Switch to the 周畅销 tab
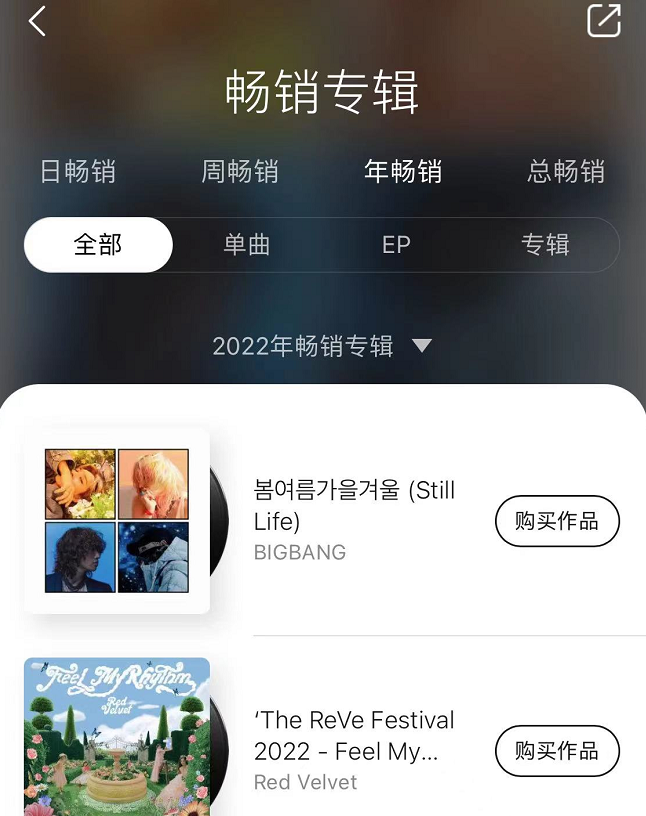Screen dimensions: 646x816 tap(240, 172)
